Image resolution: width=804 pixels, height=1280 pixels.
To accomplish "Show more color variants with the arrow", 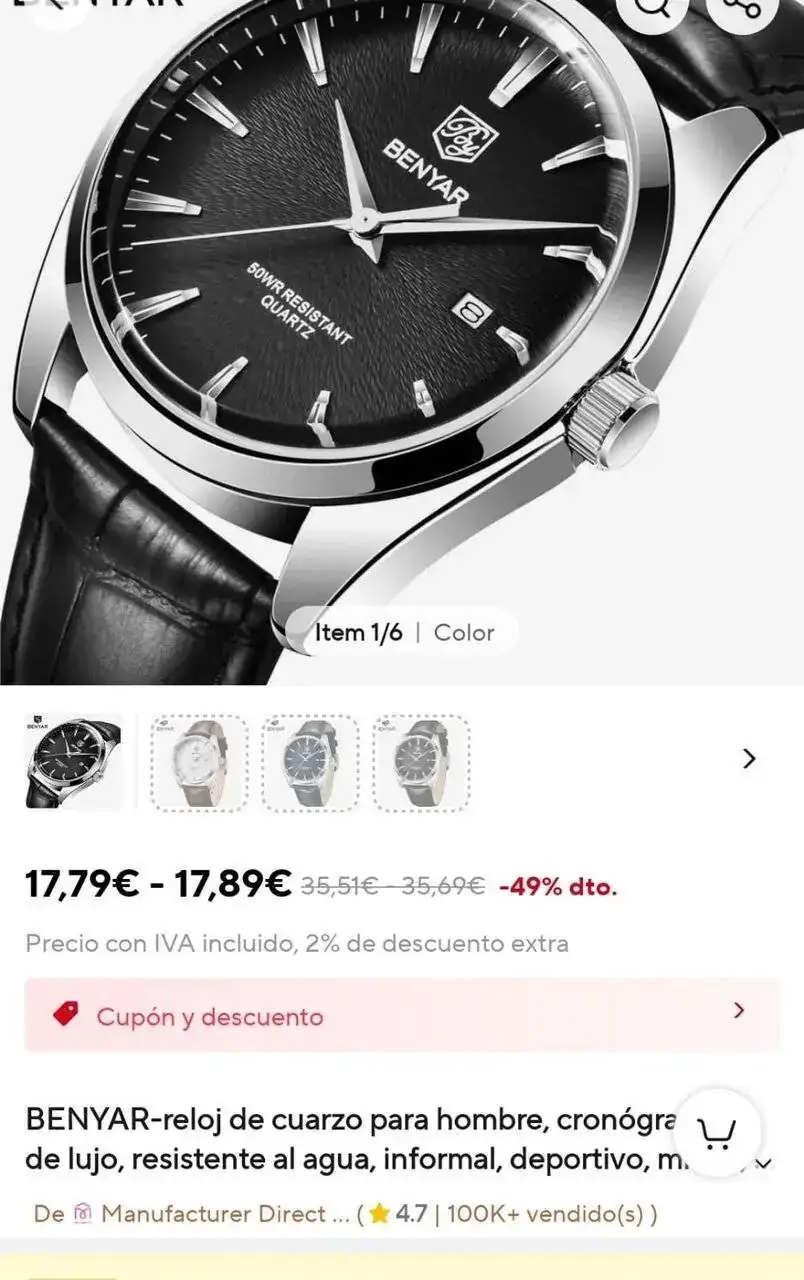I will [749, 759].
